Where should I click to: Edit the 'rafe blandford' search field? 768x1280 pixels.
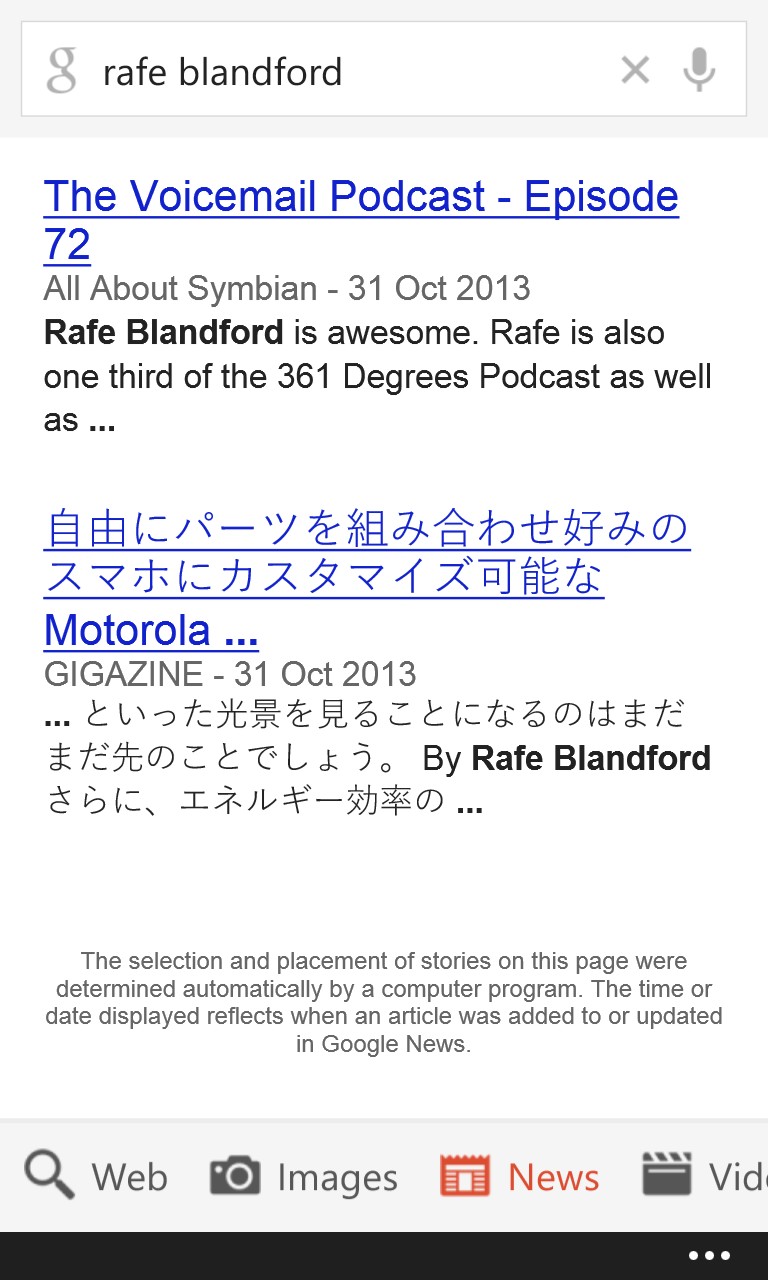pos(340,71)
